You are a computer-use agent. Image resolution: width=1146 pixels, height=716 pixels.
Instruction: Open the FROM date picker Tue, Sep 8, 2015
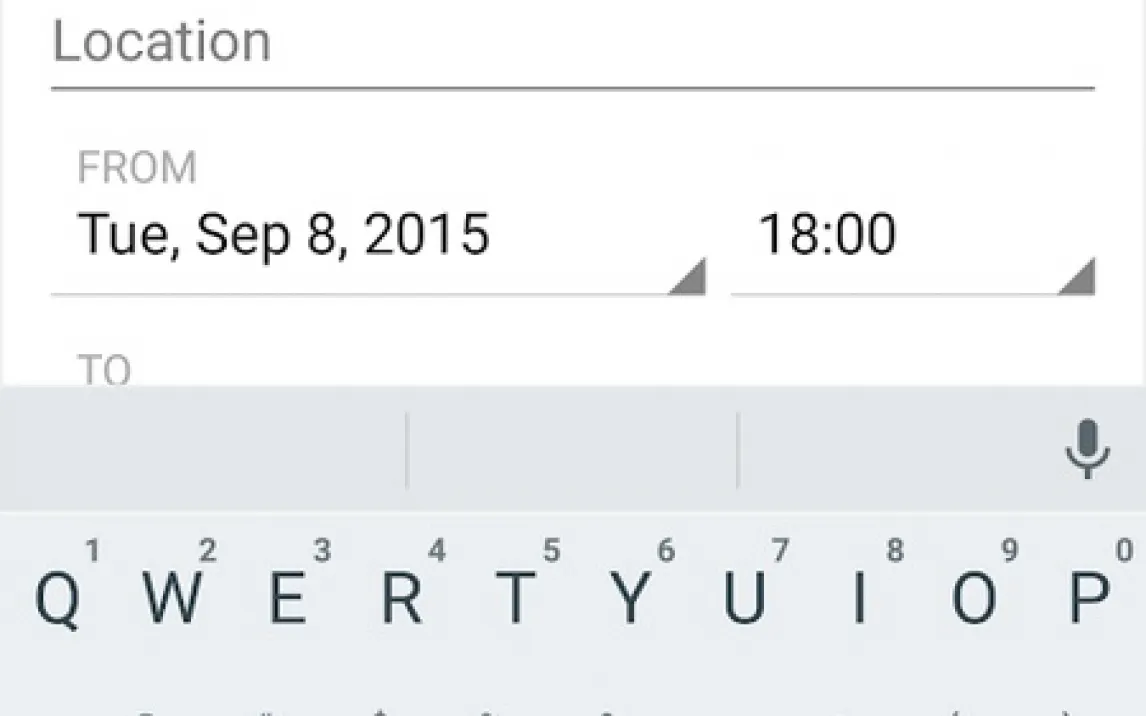point(378,236)
